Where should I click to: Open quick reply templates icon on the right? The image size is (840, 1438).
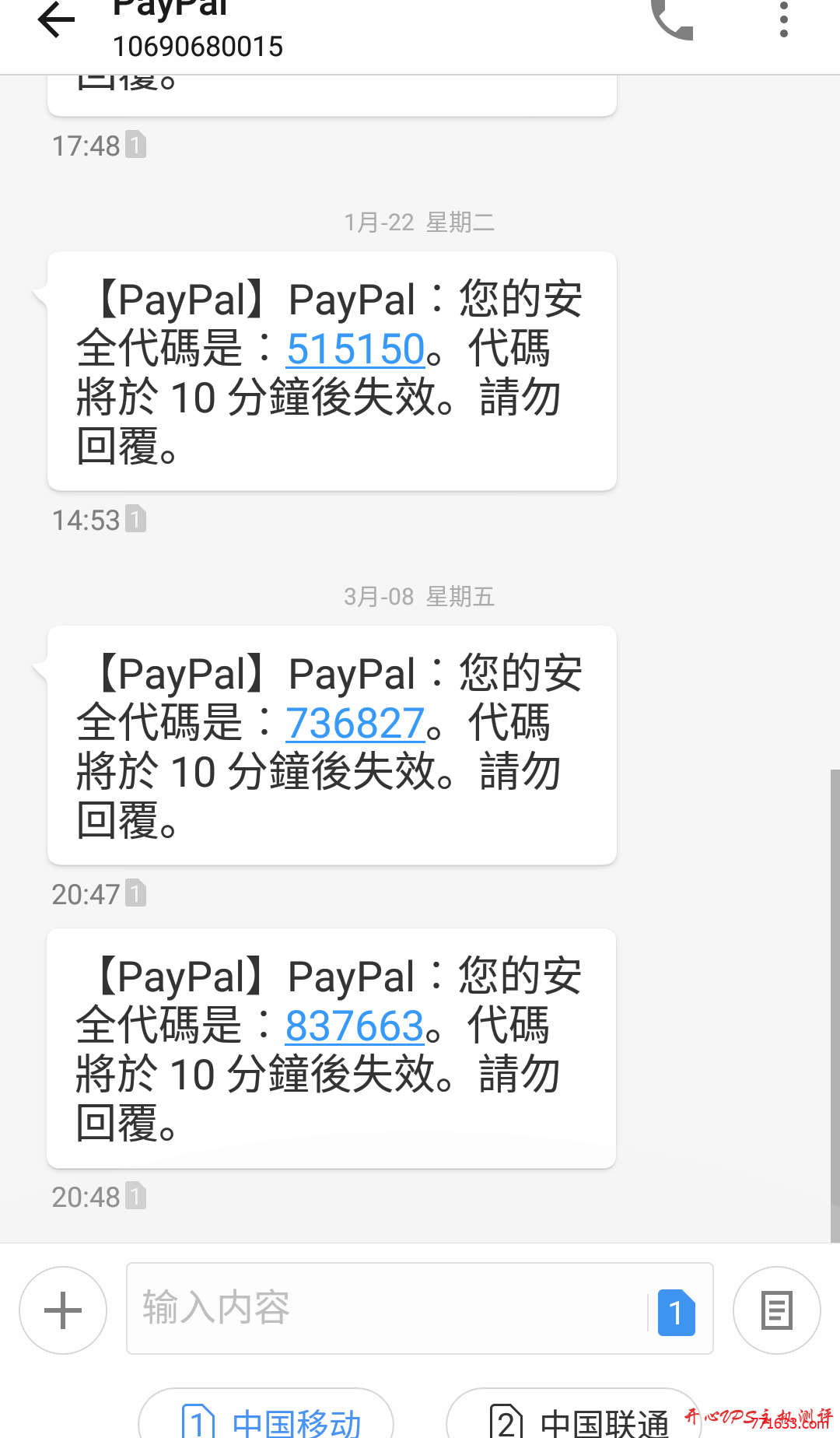pos(776,1310)
